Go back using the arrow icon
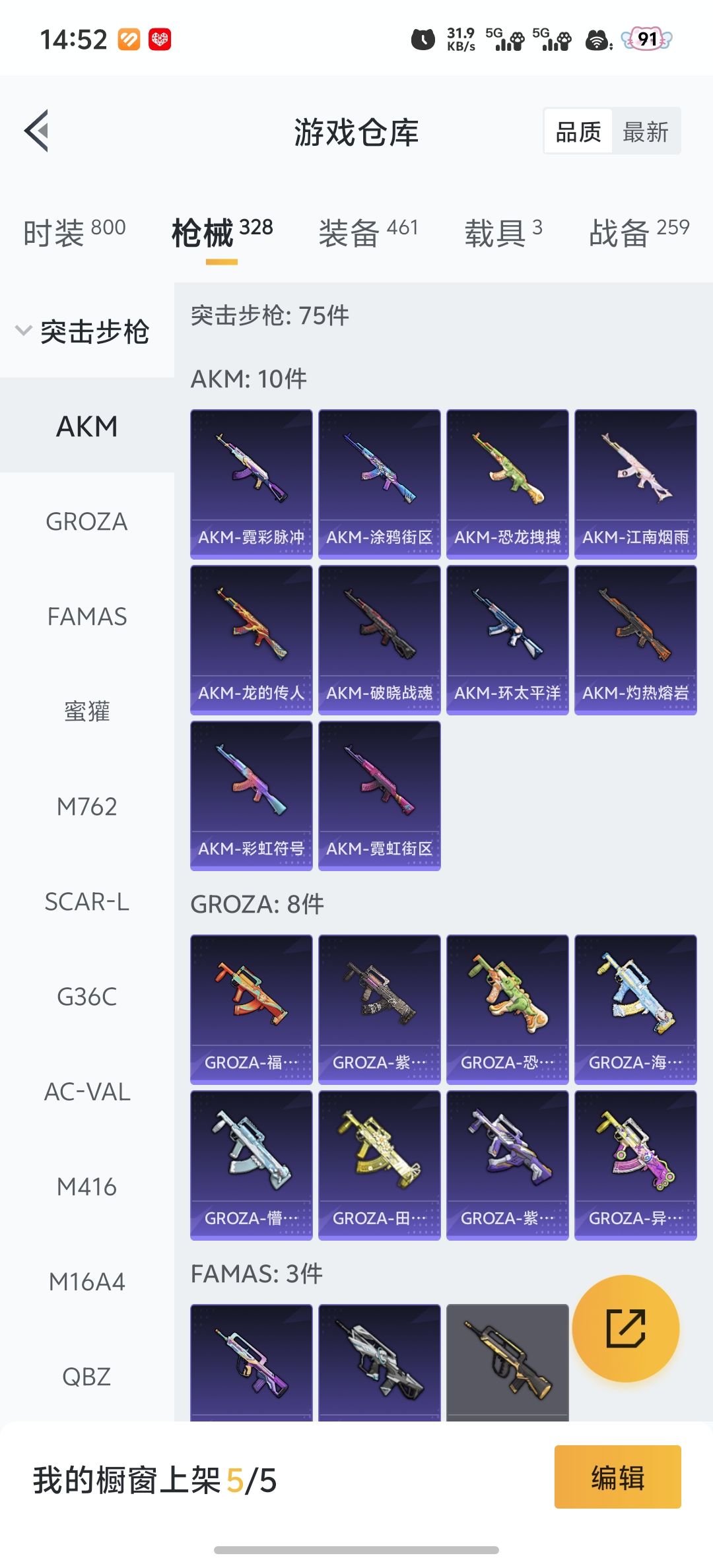The image size is (713, 1568). (37, 131)
